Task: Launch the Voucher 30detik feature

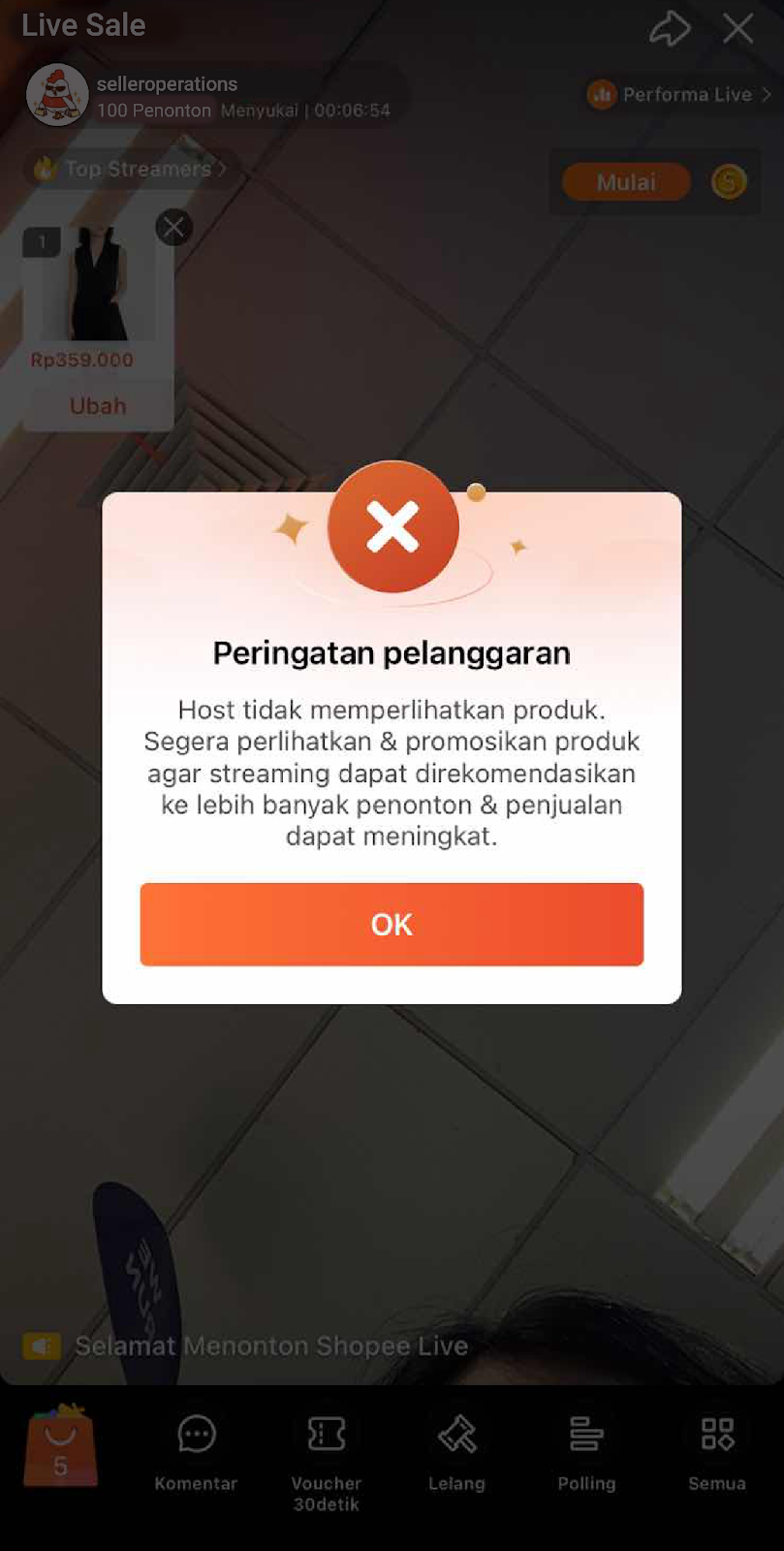Action: coord(326,1454)
